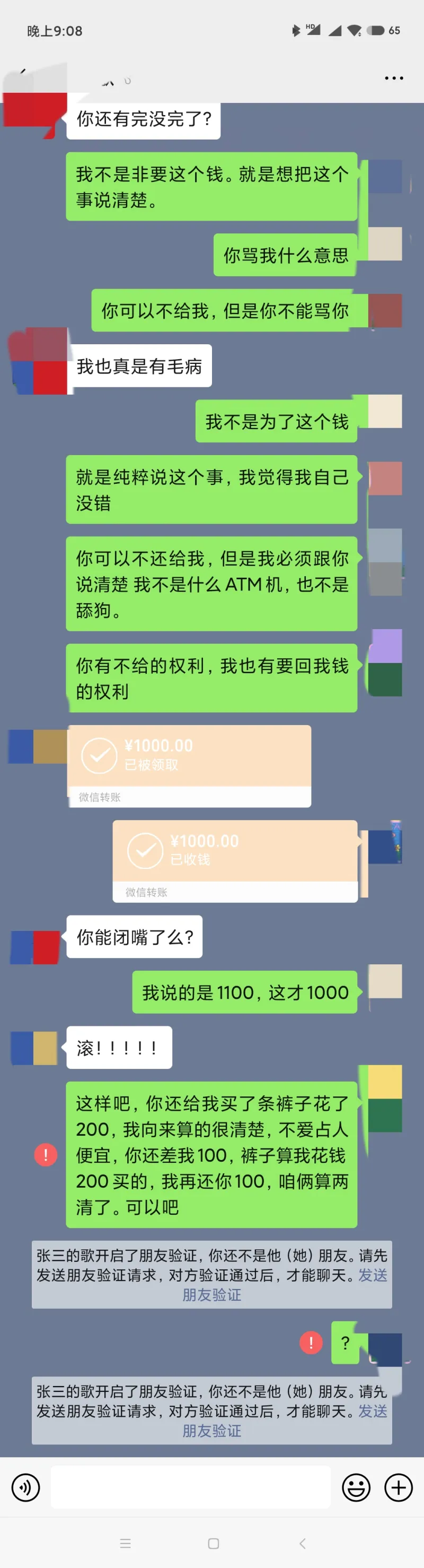Tap the red resend icon beside the long message
Screen dimensions: 424x1568
pos(46,1154)
